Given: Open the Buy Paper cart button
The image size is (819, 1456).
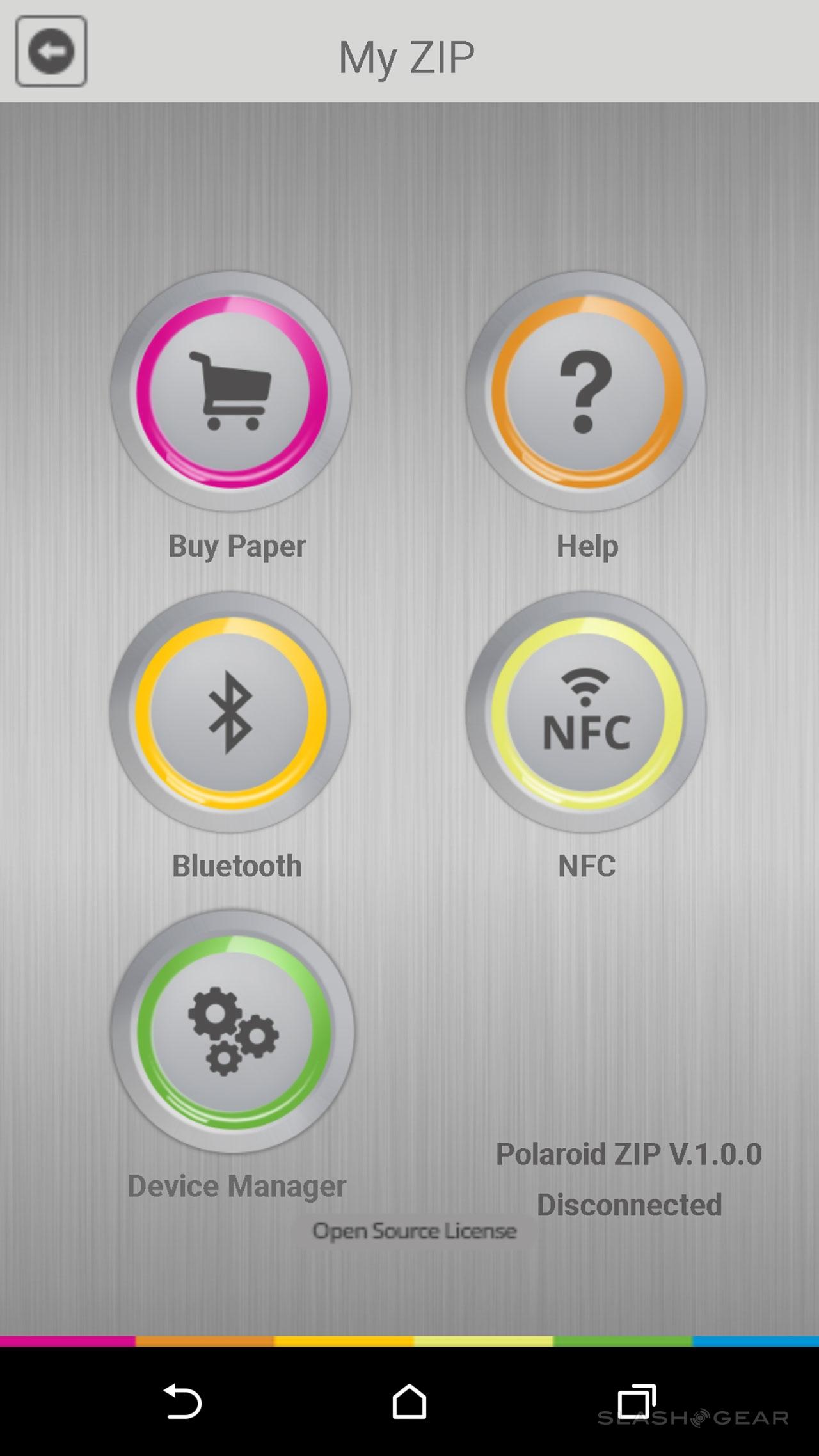Looking at the screenshot, I should (230, 392).
